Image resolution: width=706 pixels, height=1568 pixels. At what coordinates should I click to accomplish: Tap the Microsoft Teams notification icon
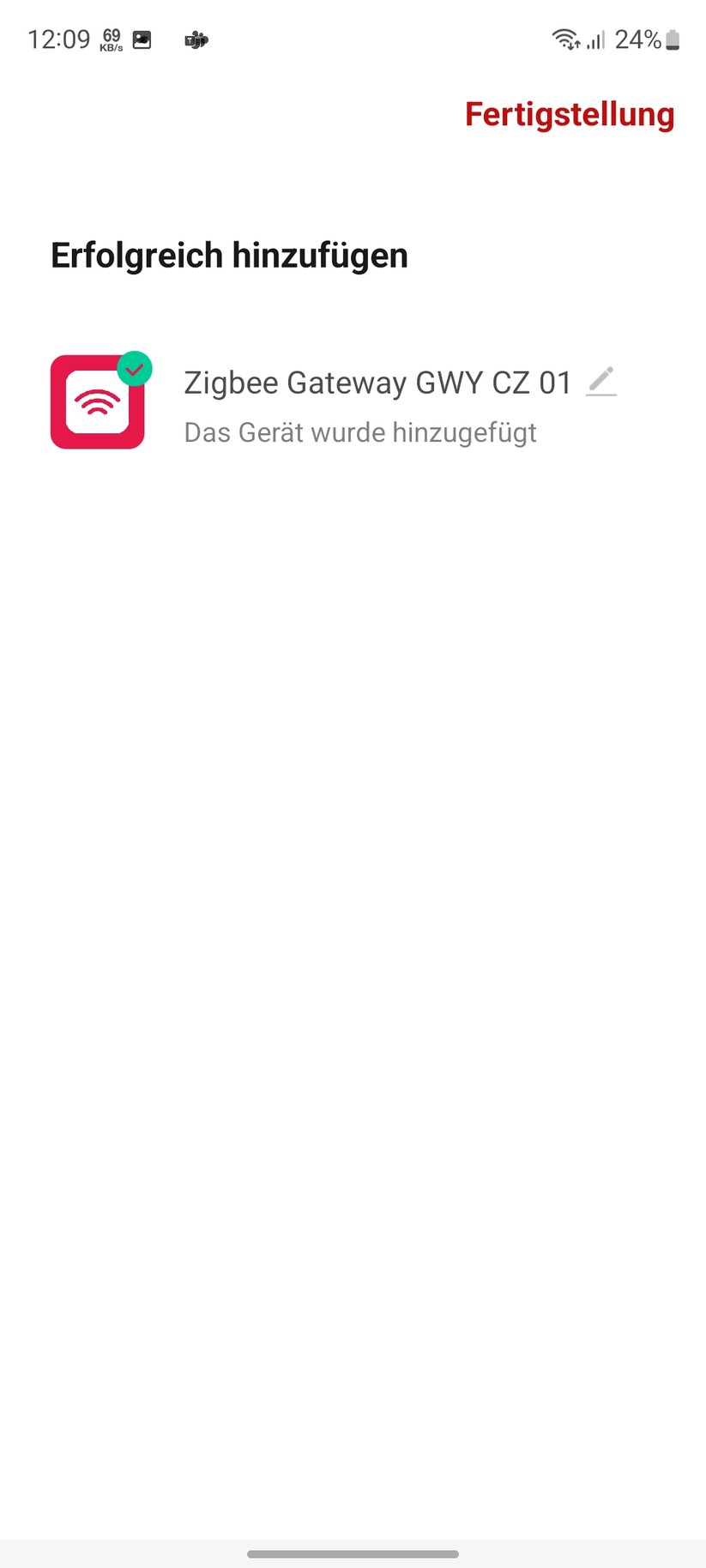pos(195,39)
